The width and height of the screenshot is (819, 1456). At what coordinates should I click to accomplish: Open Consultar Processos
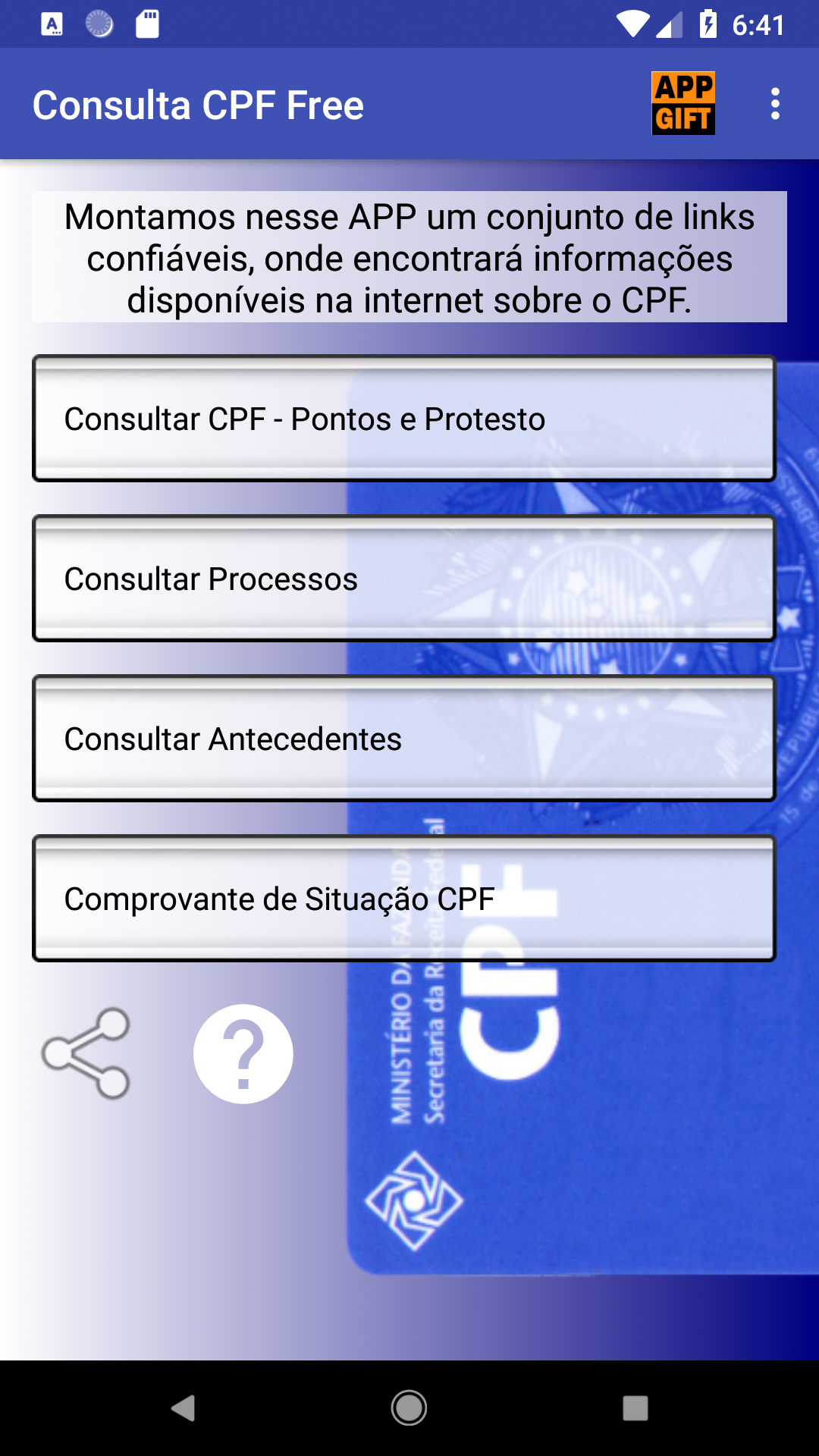click(x=404, y=579)
